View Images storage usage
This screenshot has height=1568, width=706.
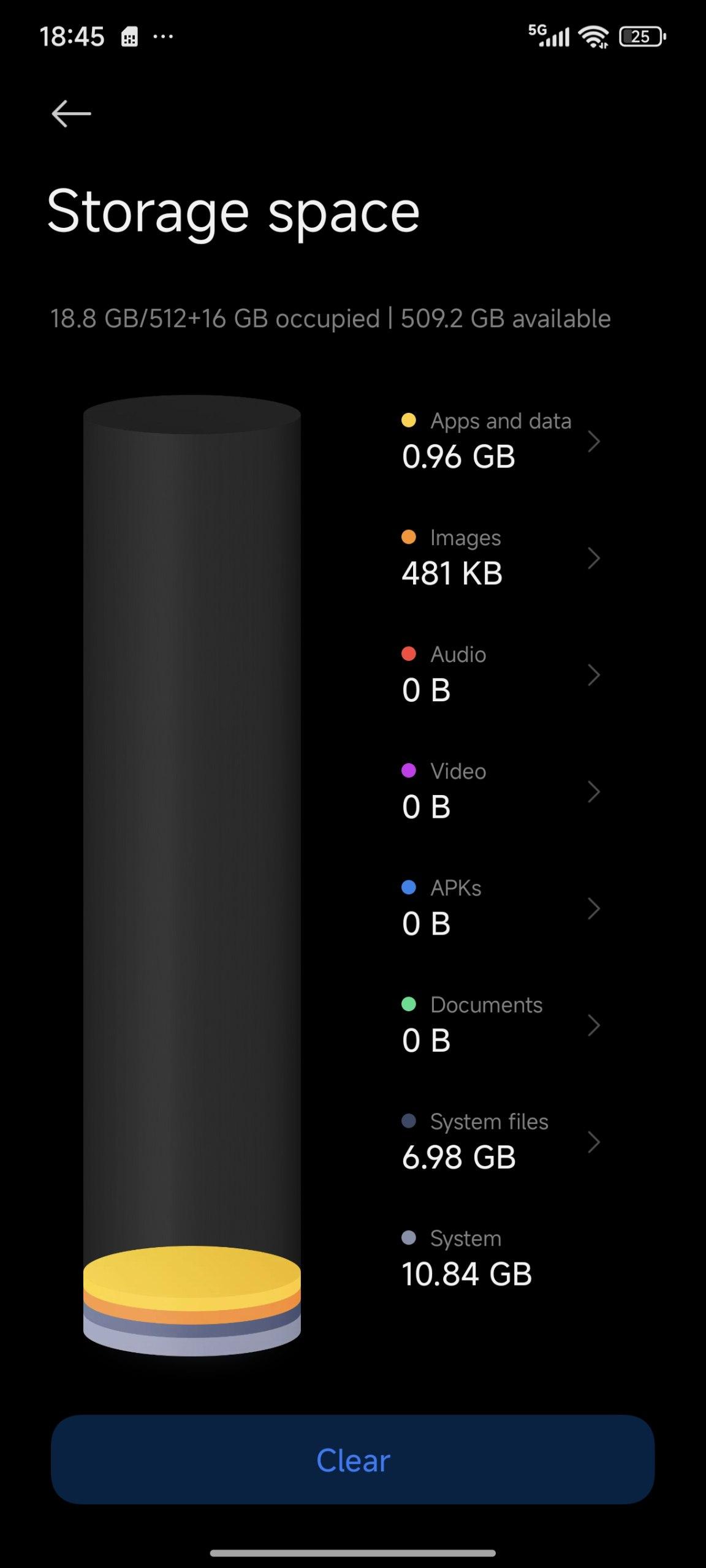point(499,558)
